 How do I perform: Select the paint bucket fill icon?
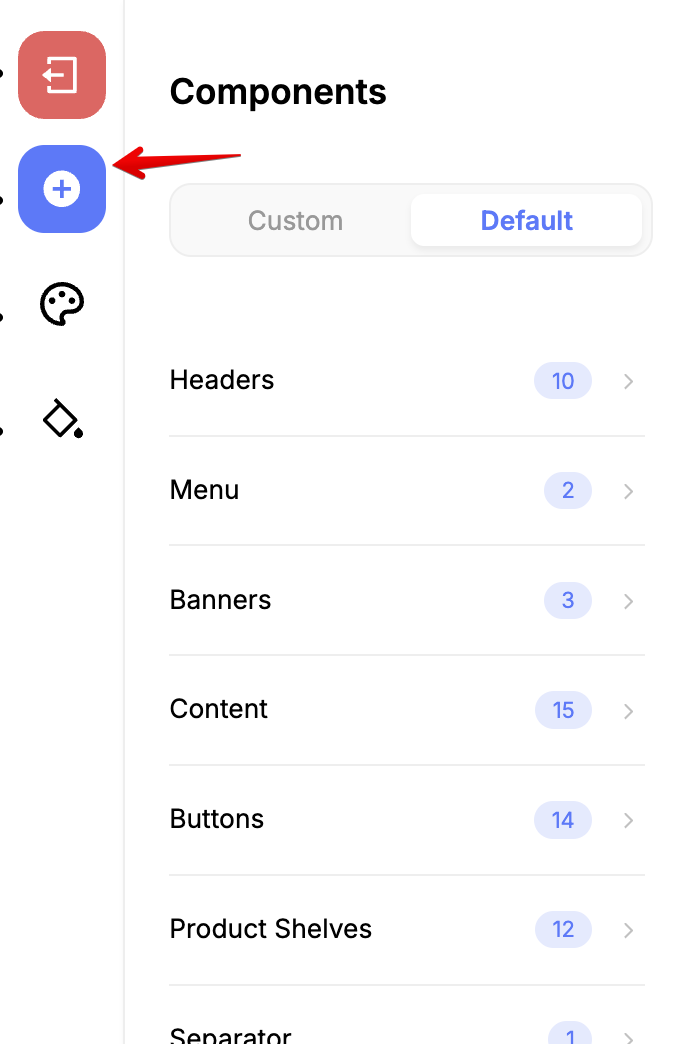pyautogui.click(x=62, y=418)
